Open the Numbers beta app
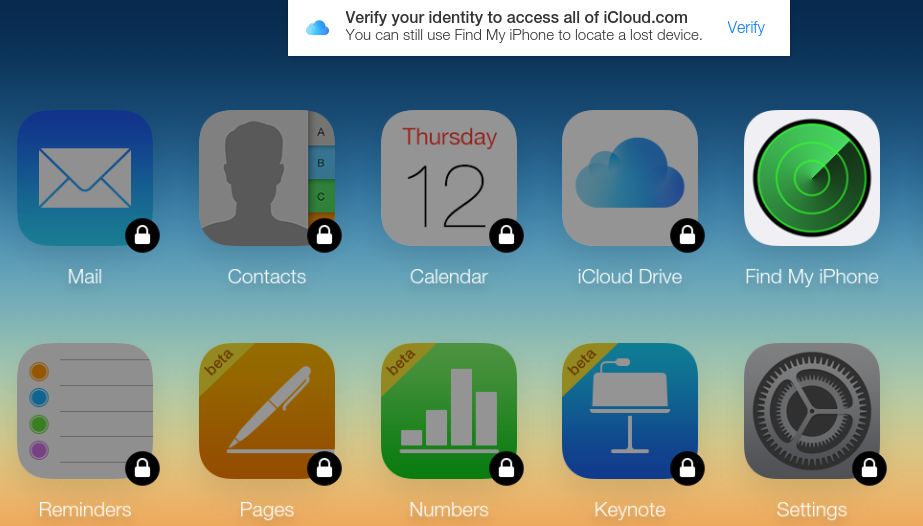923x526 pixels. (x=449, y=411)
